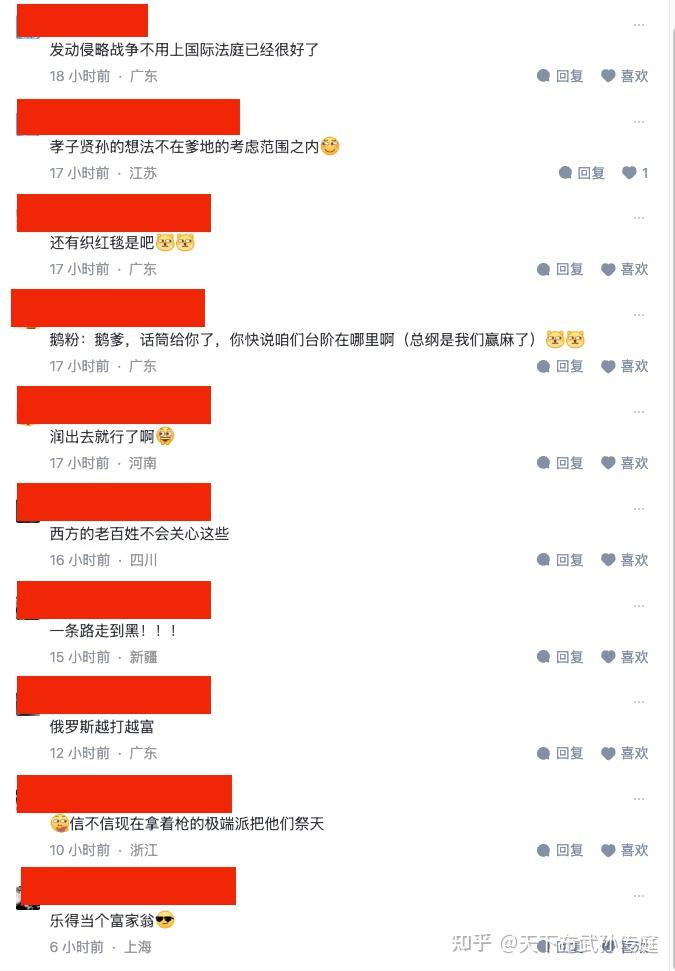This screenshot has width=675, height=971.
Task: Reply to the 孝子贤孙 comment
Action: [x=581, y=173]
